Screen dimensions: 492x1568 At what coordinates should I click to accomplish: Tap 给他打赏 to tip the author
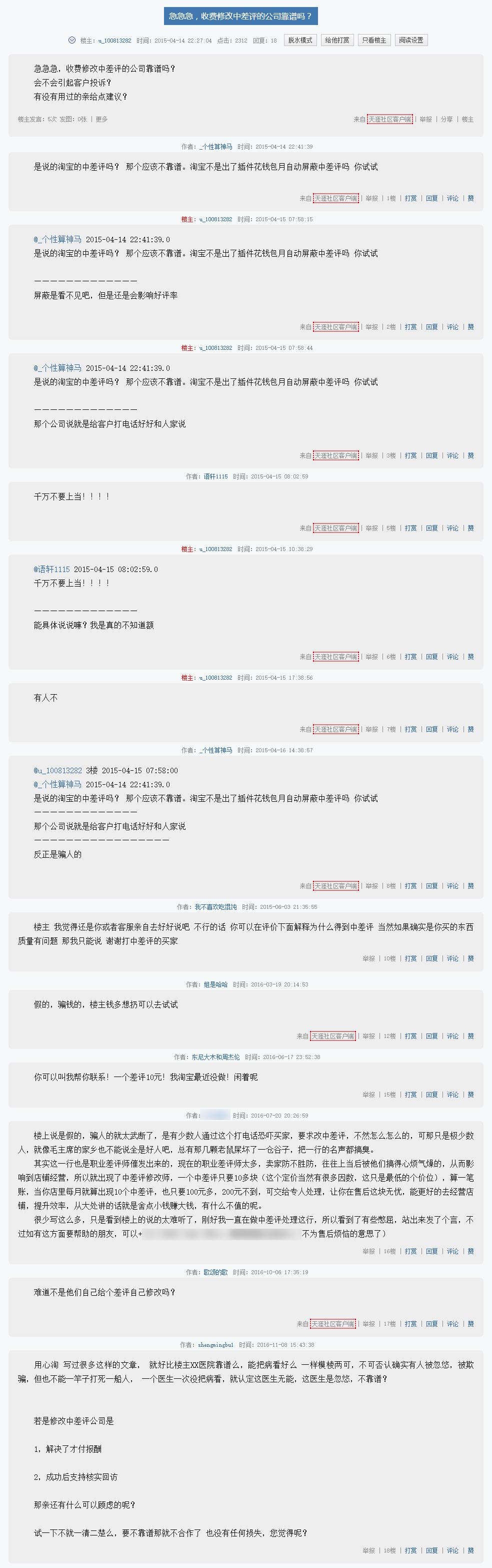point(337,40)
